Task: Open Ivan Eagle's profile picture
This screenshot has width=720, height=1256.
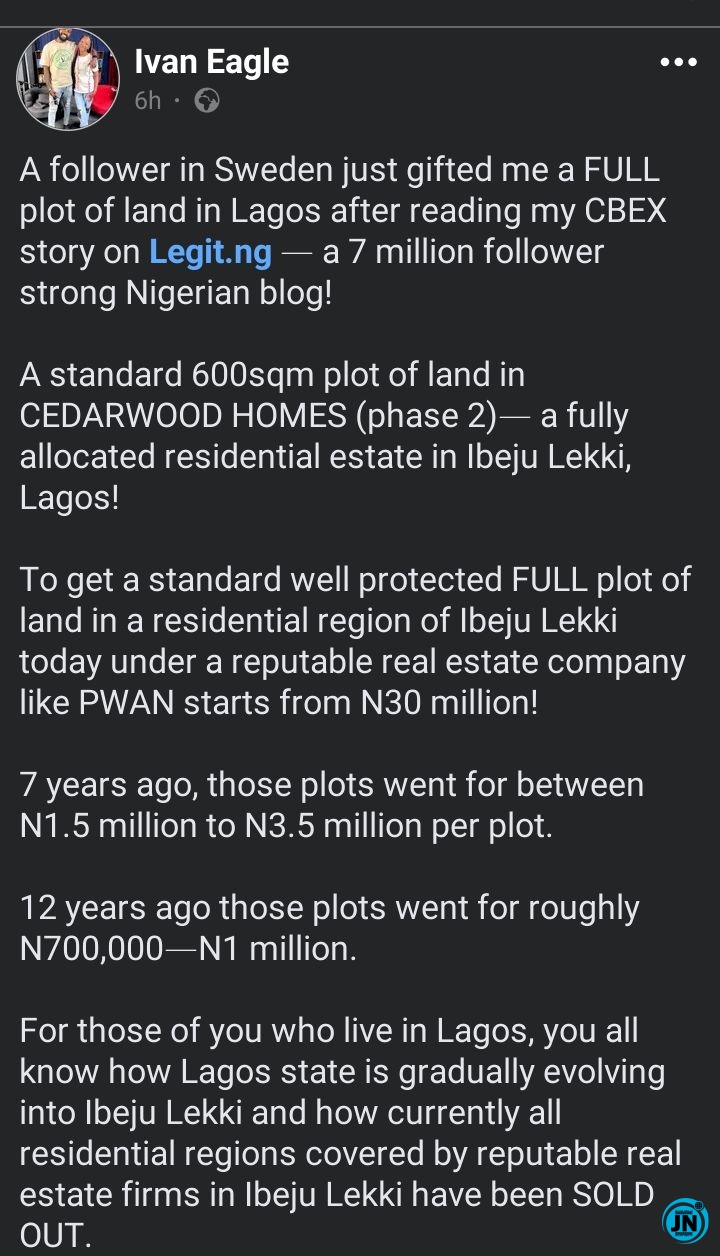Action: (66, 79)
